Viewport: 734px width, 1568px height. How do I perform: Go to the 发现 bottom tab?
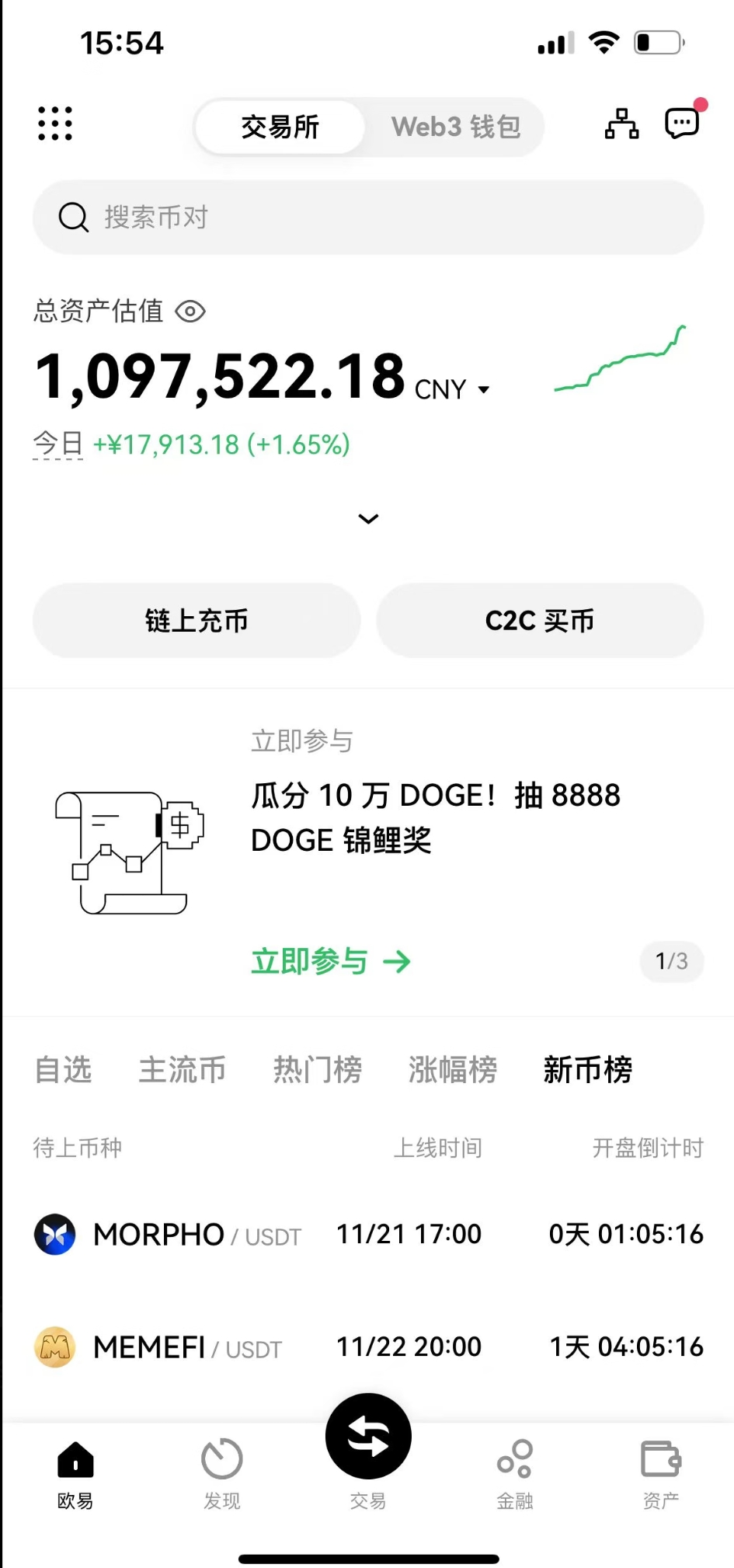(x=222, y=1473)
